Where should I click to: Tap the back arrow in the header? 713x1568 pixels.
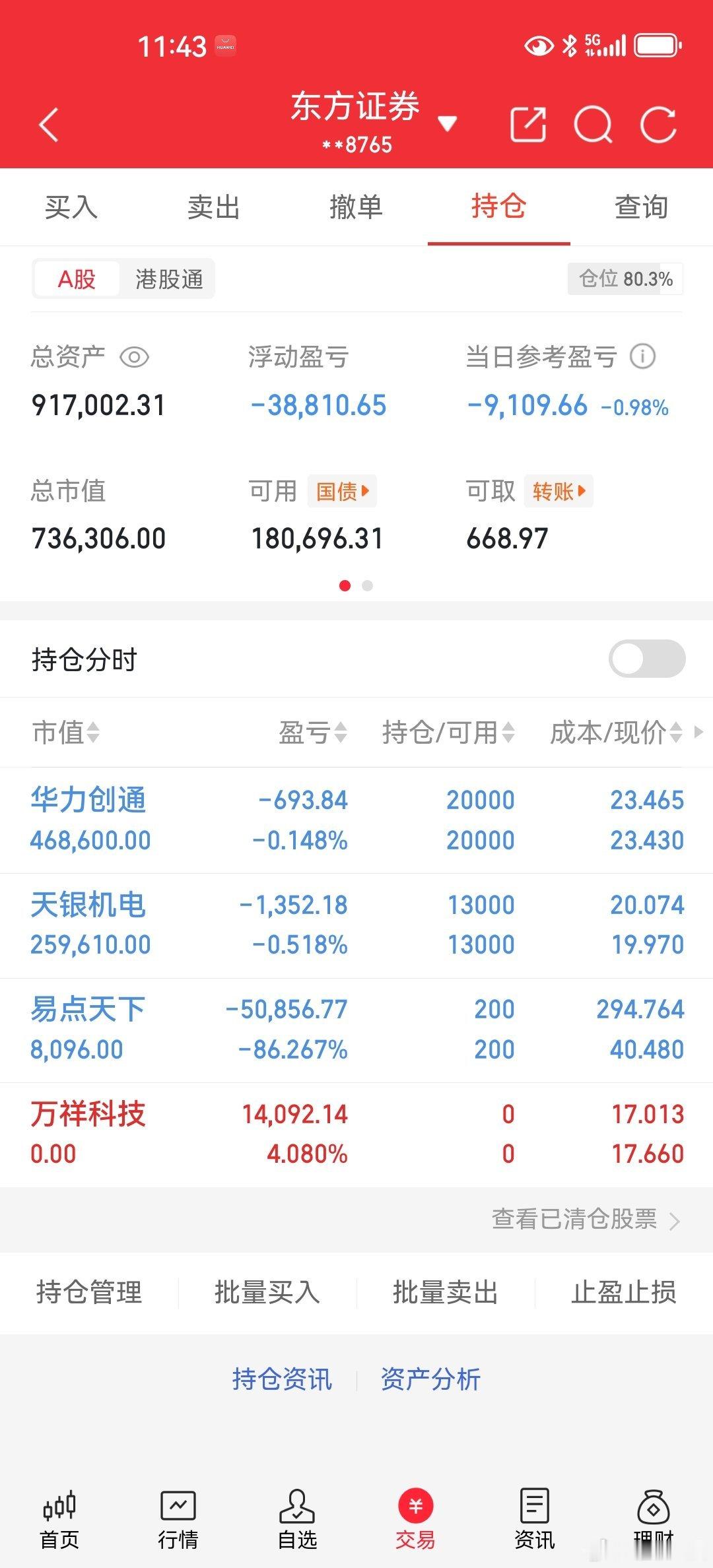coord(49,125)
